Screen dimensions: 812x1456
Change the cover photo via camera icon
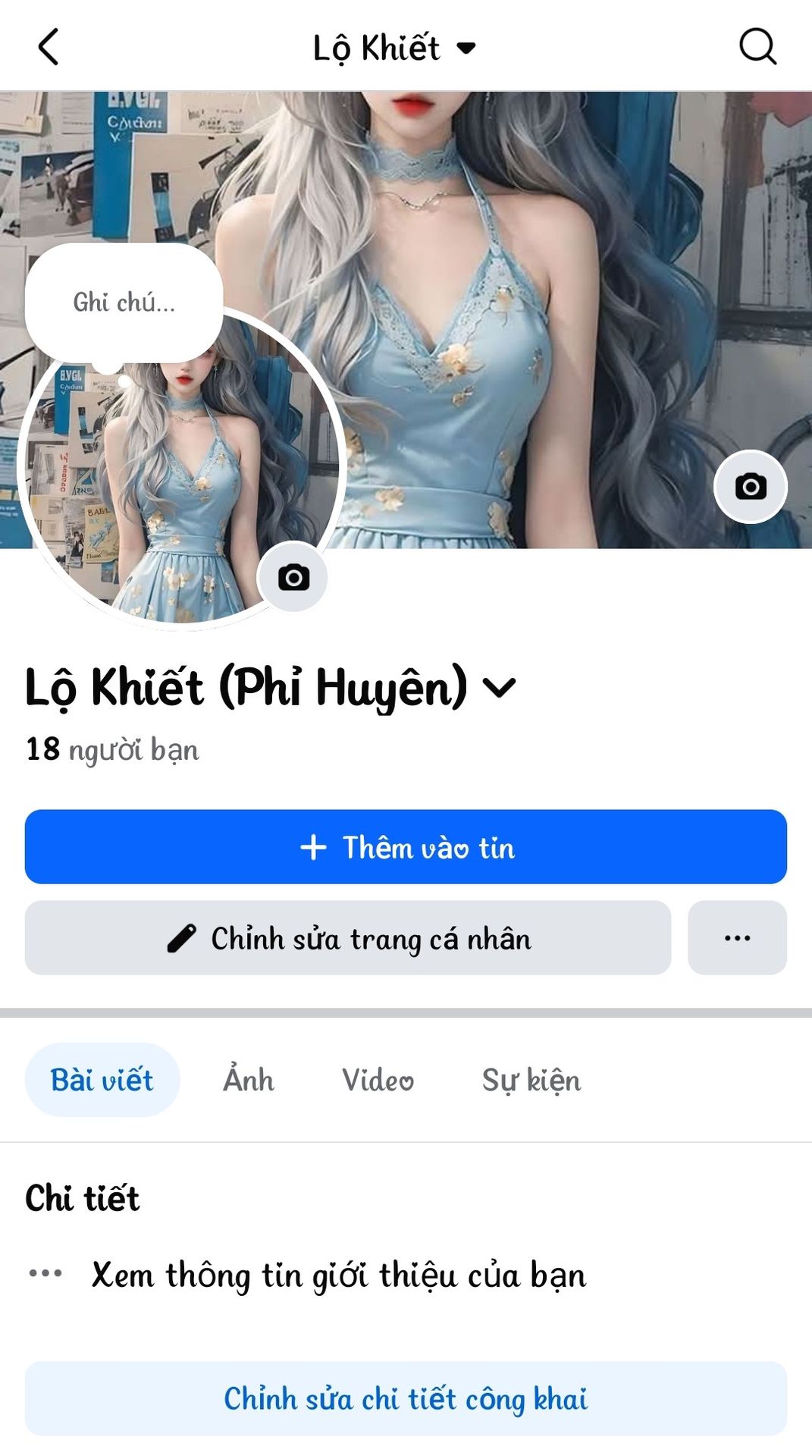click(x=751, y=487)
